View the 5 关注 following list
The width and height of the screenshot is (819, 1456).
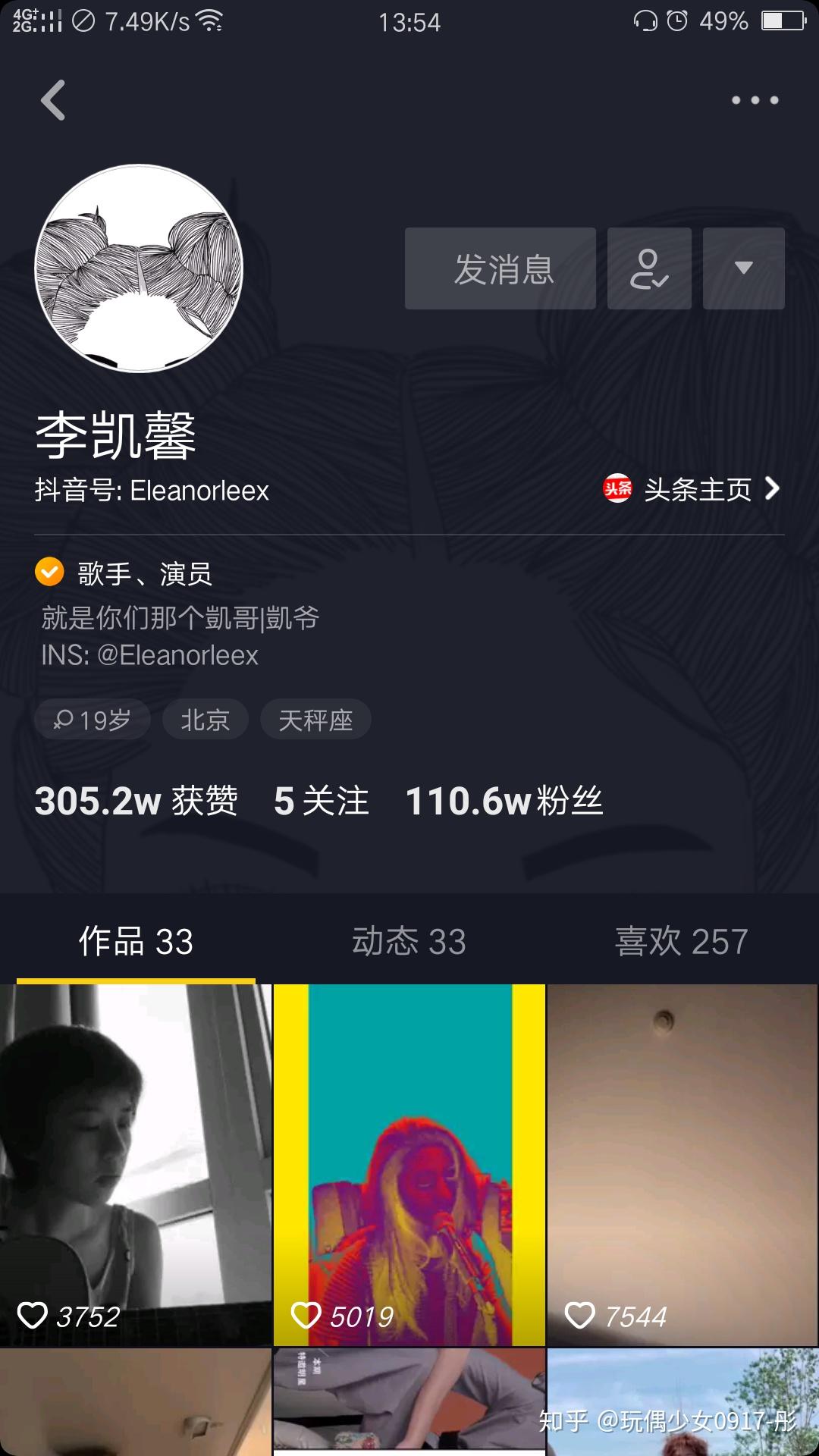pyautogui.click(x=322, y=801)
